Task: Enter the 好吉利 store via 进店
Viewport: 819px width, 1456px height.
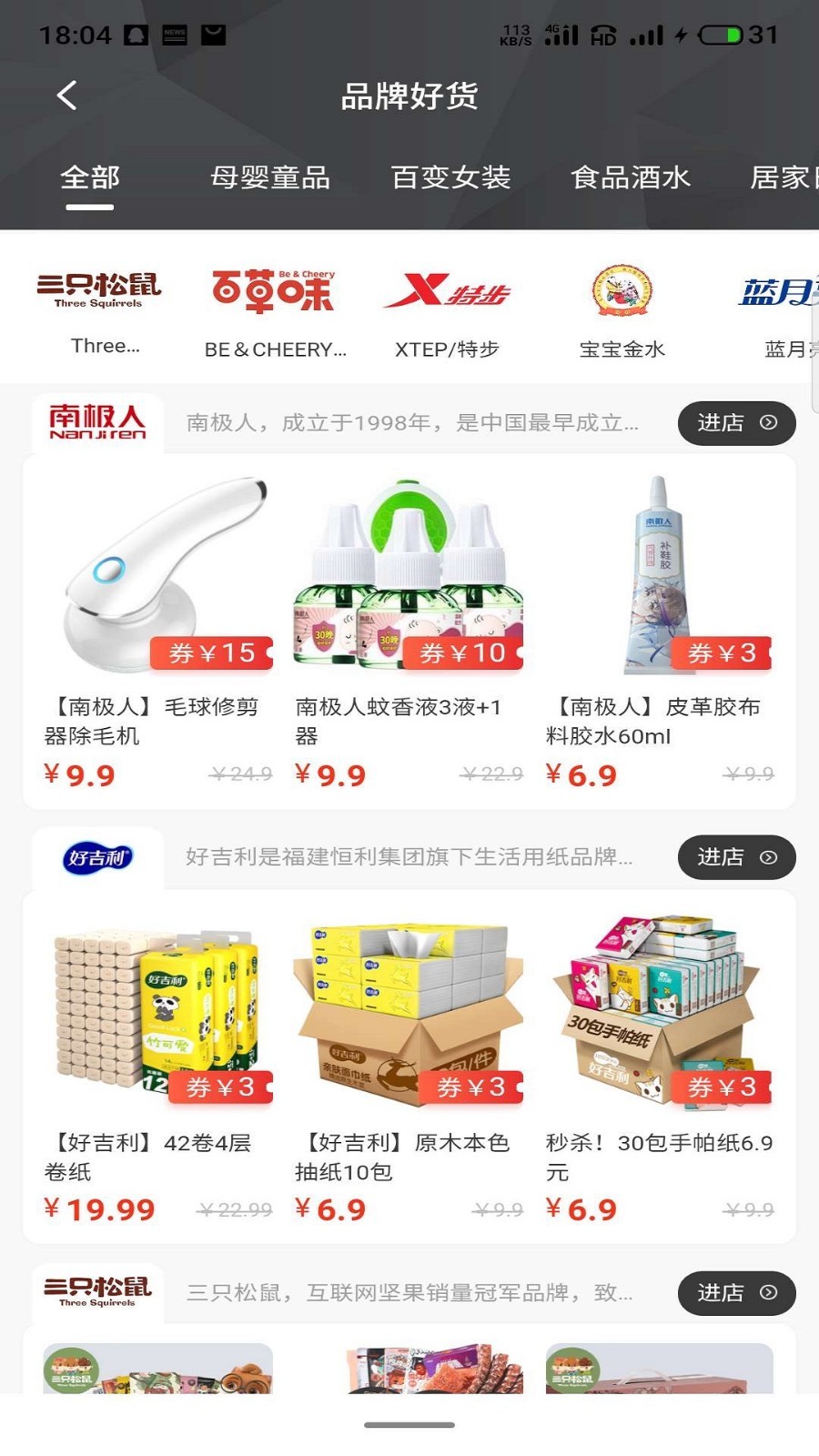Action: (x=736, y=857)
